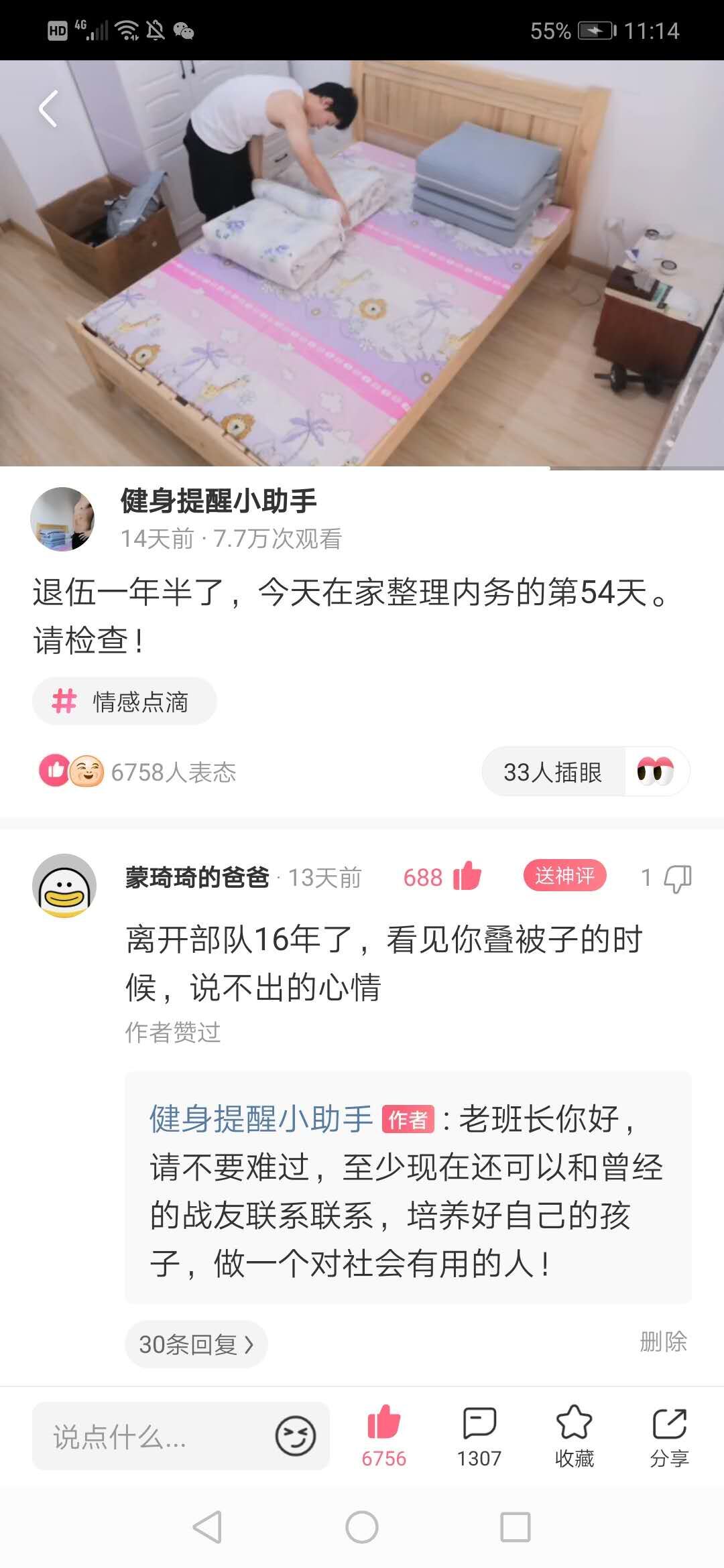Tap the system home button
This screenshot has height=1568, width=724.
[362, 1528]
